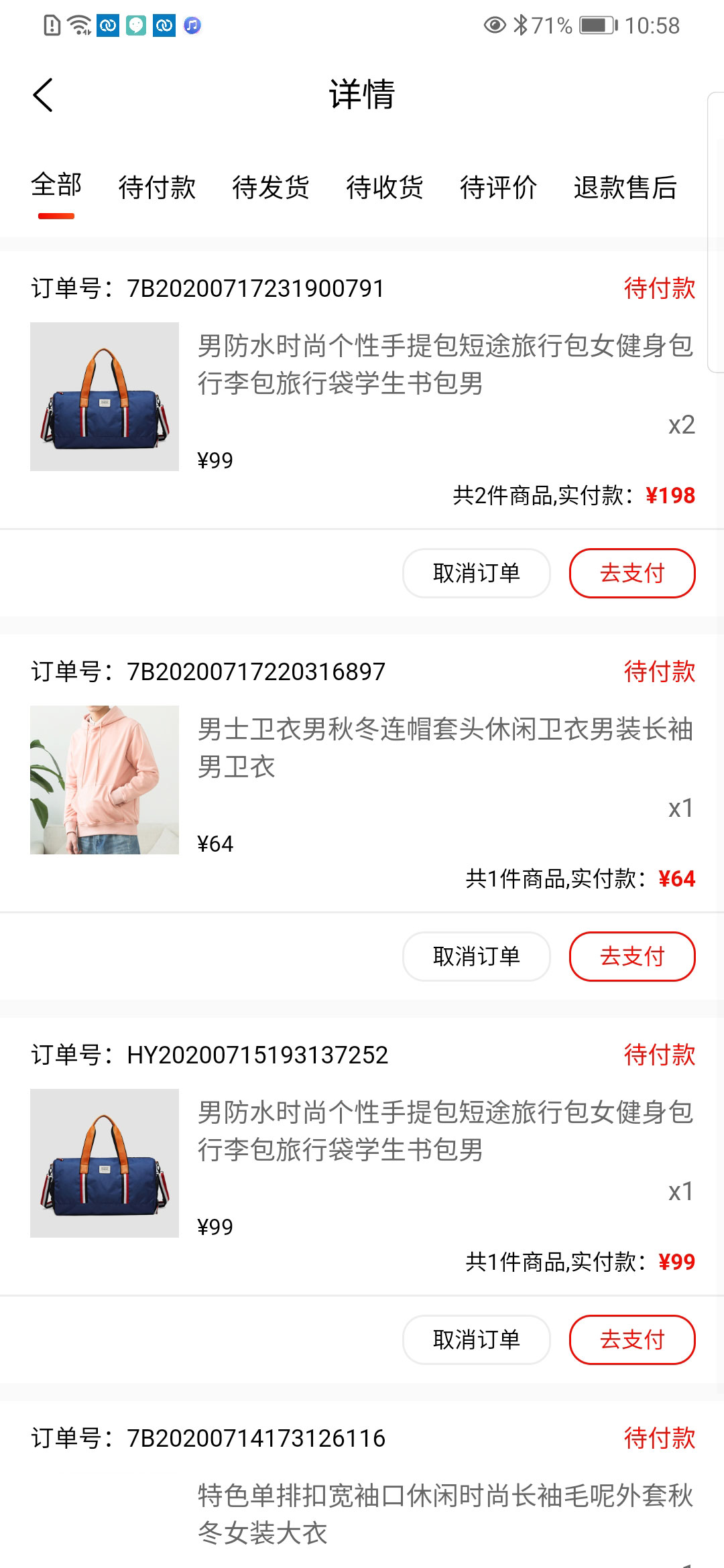Switch to the 全部 tab
Image resolution: width=724 pixels, height=1568 pixels.
(x=56, y=186)
